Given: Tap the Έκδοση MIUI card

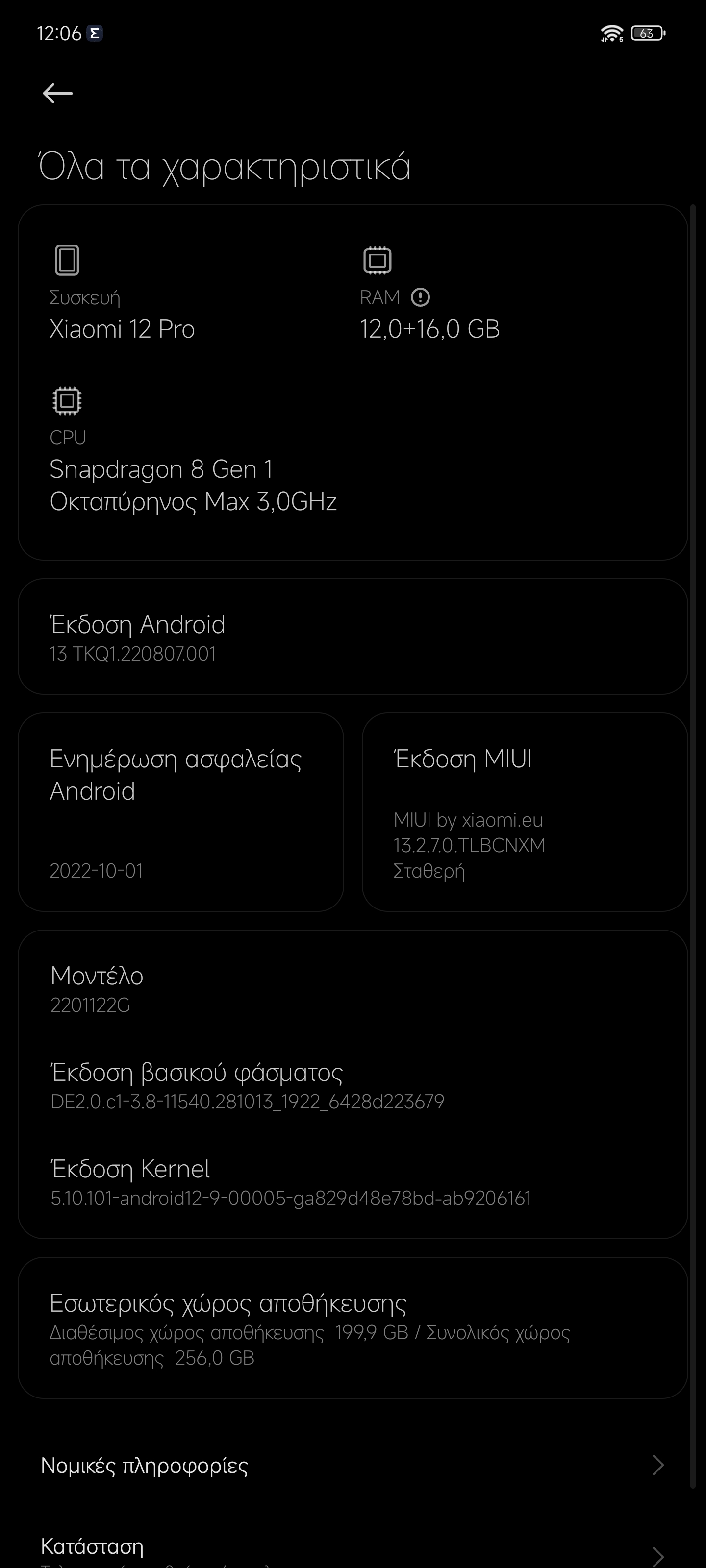Looking at the screenshot, I should 525,812.
